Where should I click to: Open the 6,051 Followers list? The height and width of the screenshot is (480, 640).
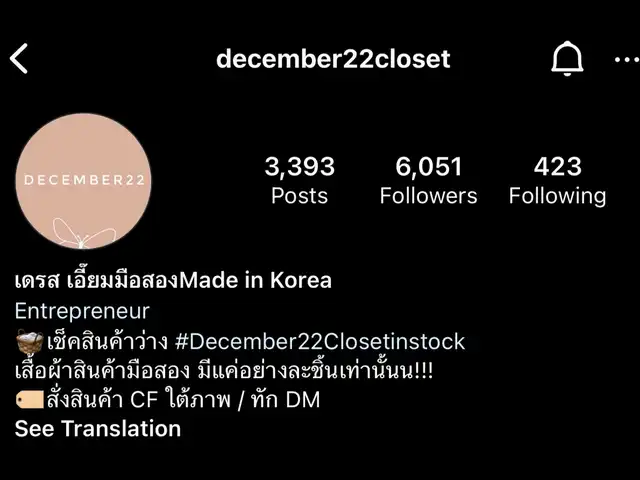click(428, 180)
